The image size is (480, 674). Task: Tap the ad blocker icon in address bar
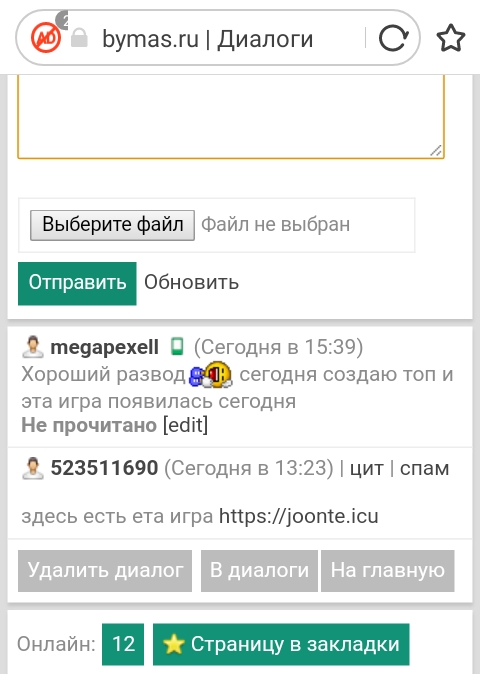click(46, 38)
